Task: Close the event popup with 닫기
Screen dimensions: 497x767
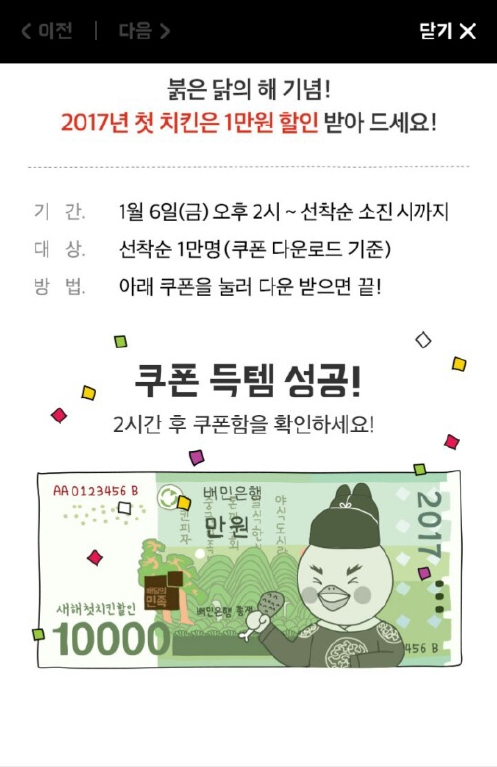Action: tap(448, 31)
